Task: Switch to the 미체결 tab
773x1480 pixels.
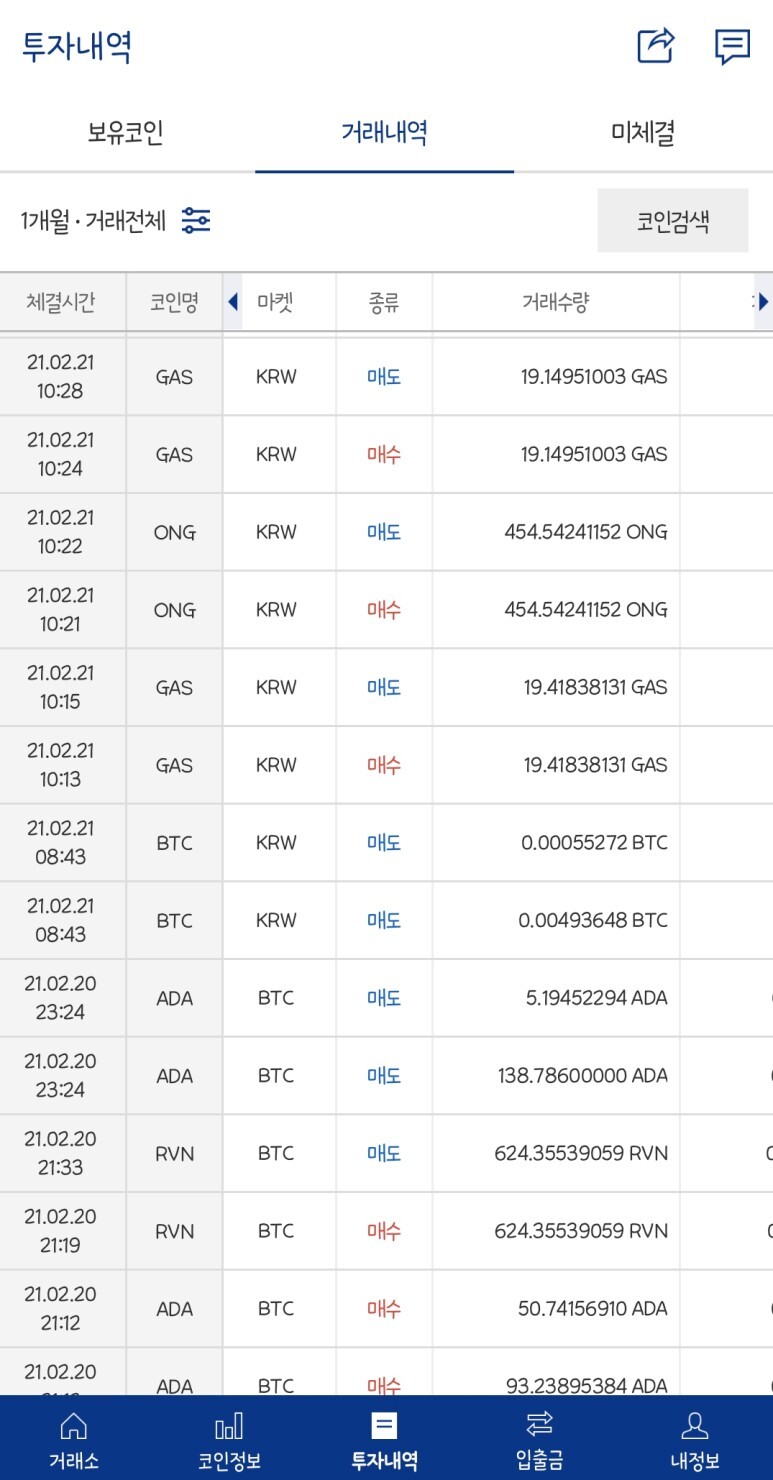Action: coord(643,133)
